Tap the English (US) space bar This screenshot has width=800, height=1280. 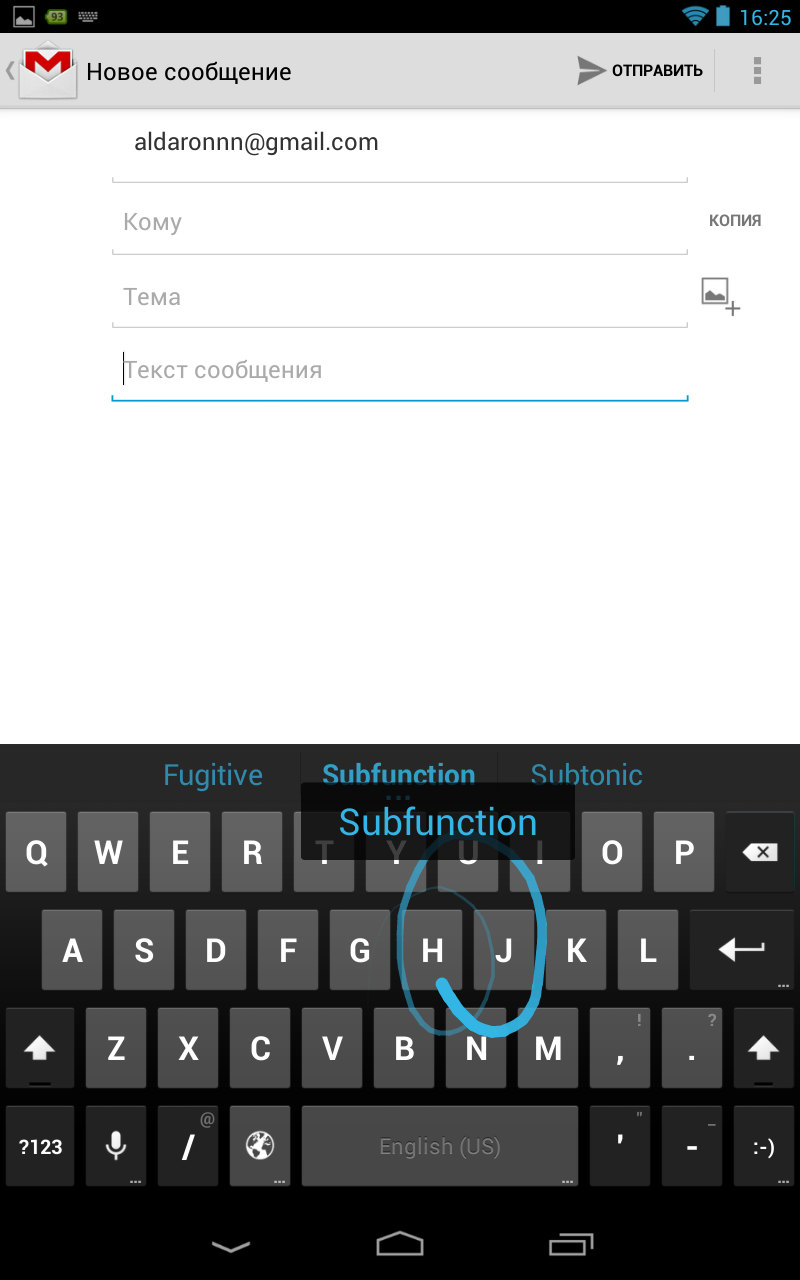coord(440,1147)
